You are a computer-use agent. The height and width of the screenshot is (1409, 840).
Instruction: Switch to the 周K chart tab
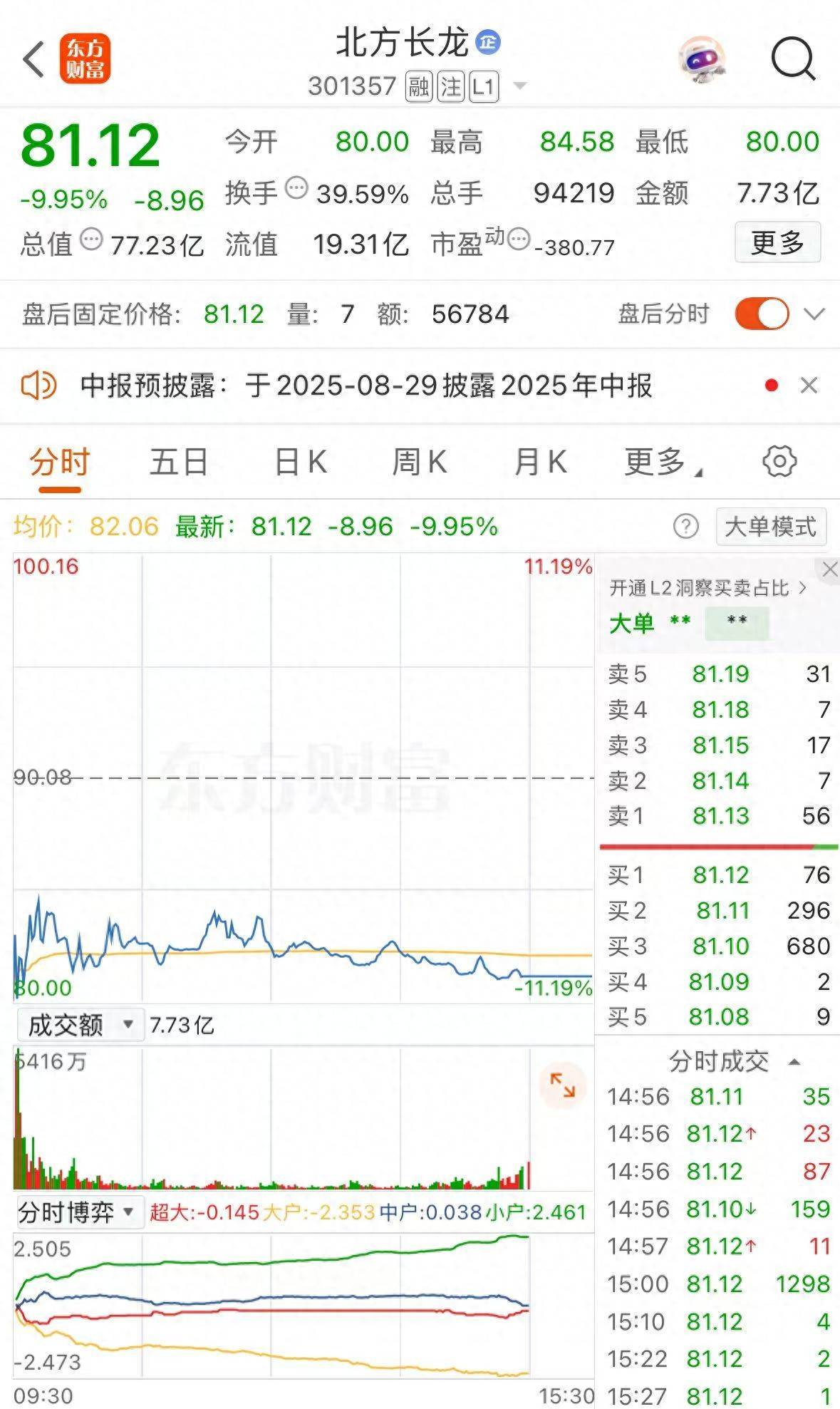420,462
